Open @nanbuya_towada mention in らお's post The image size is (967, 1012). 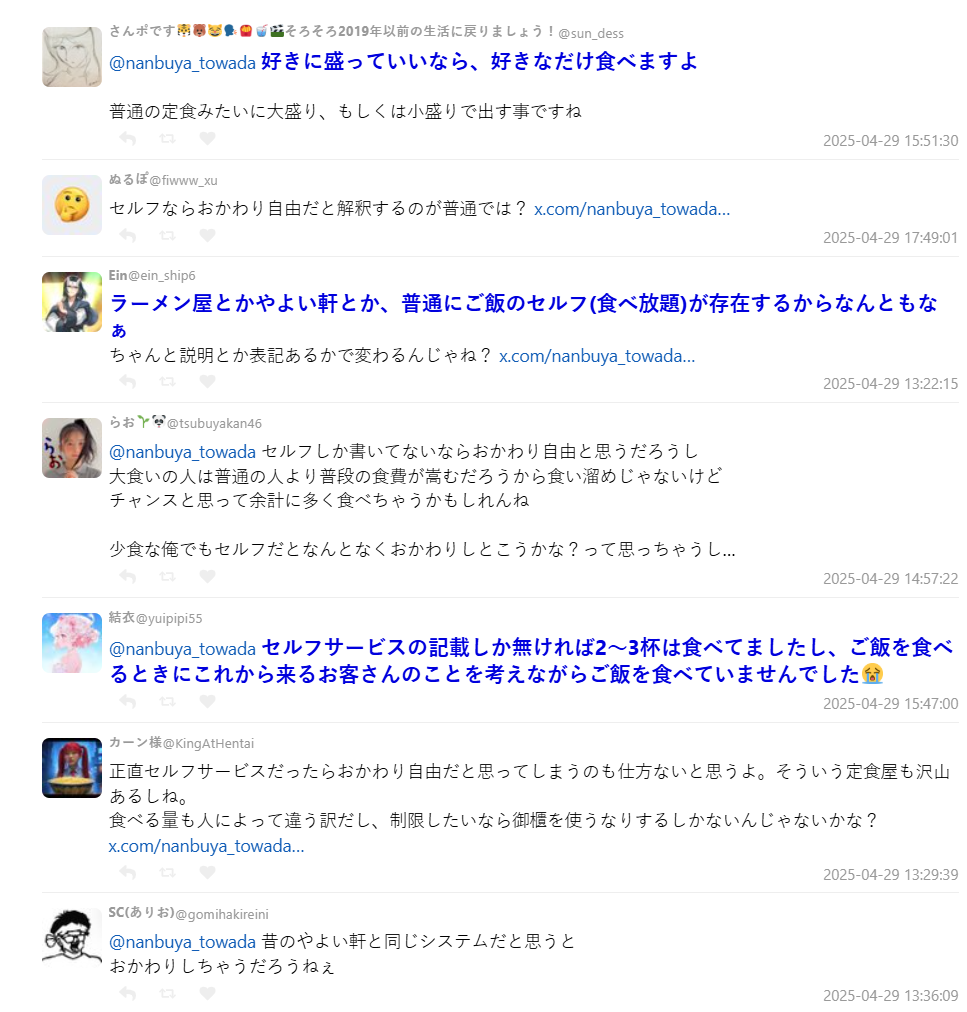click(x=182, y=451)
